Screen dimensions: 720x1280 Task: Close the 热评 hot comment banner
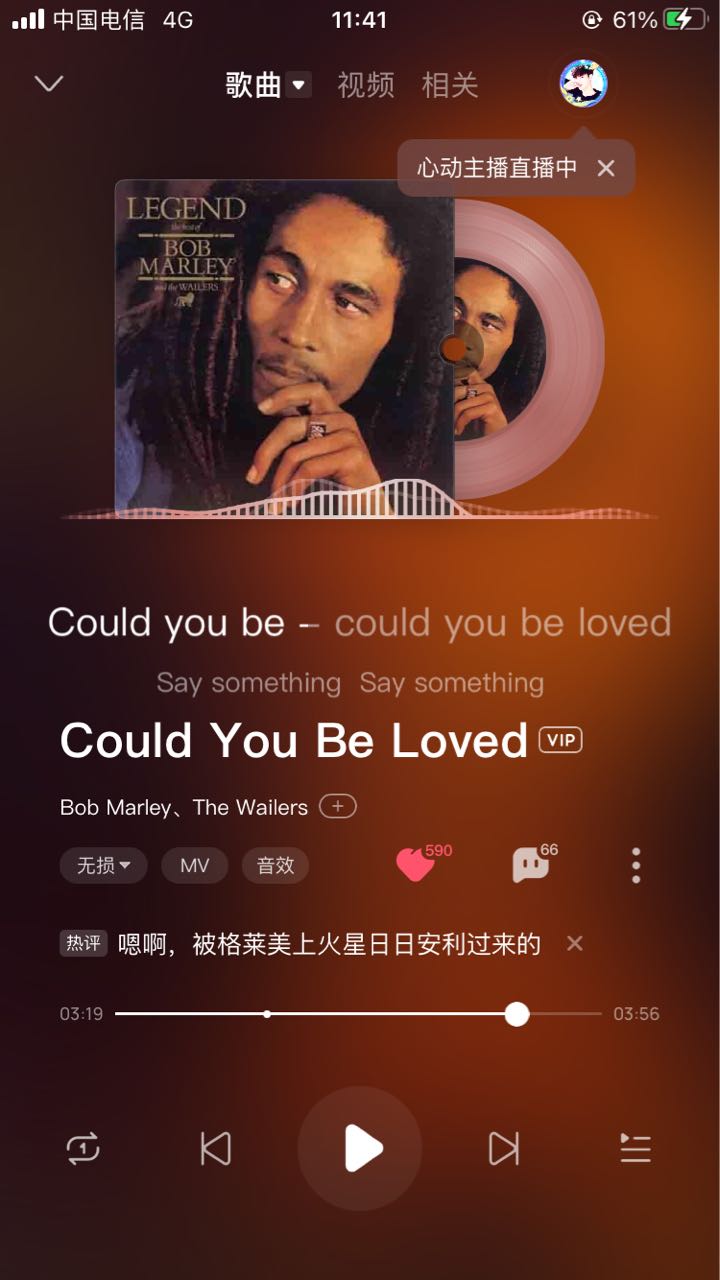[574, 943]
